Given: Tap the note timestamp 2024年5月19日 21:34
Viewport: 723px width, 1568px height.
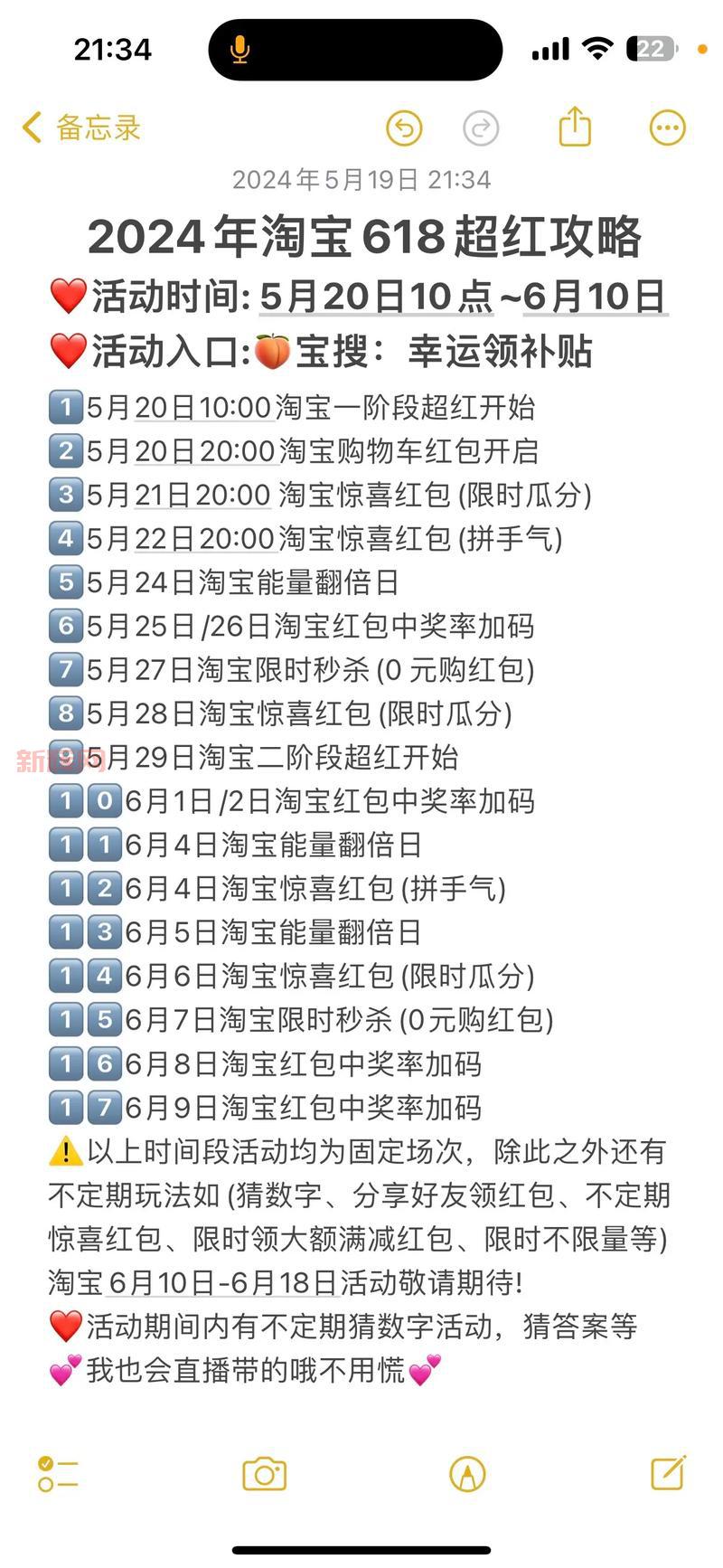Looking at the screenshot, I should pyautogui.click(x=361, y=180).
